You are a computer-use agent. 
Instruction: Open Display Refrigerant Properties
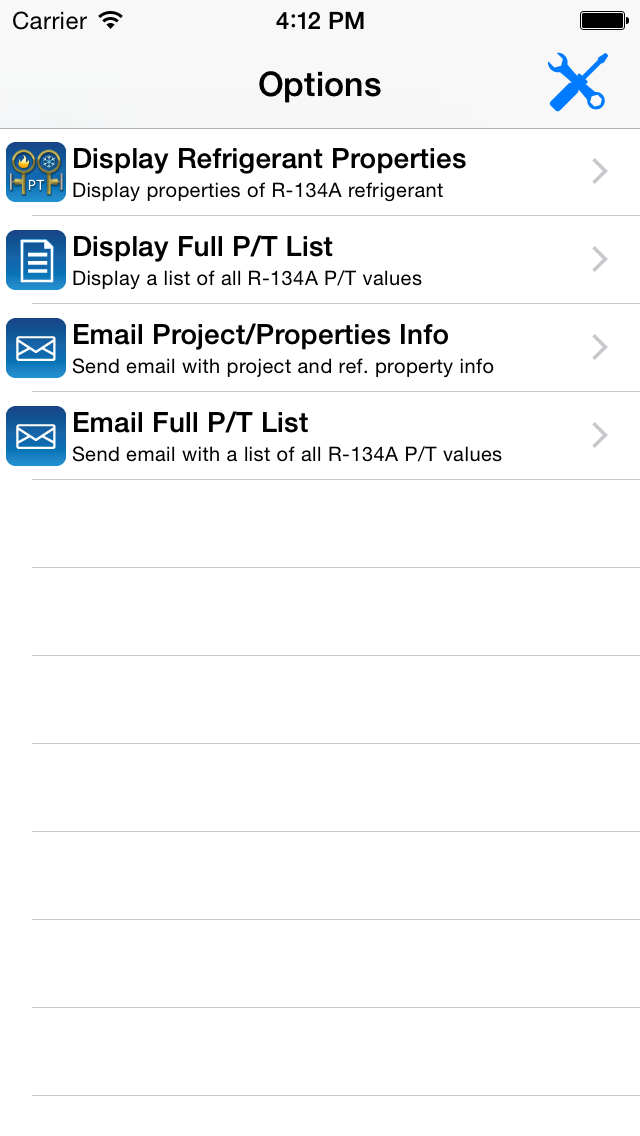point(320,172)
